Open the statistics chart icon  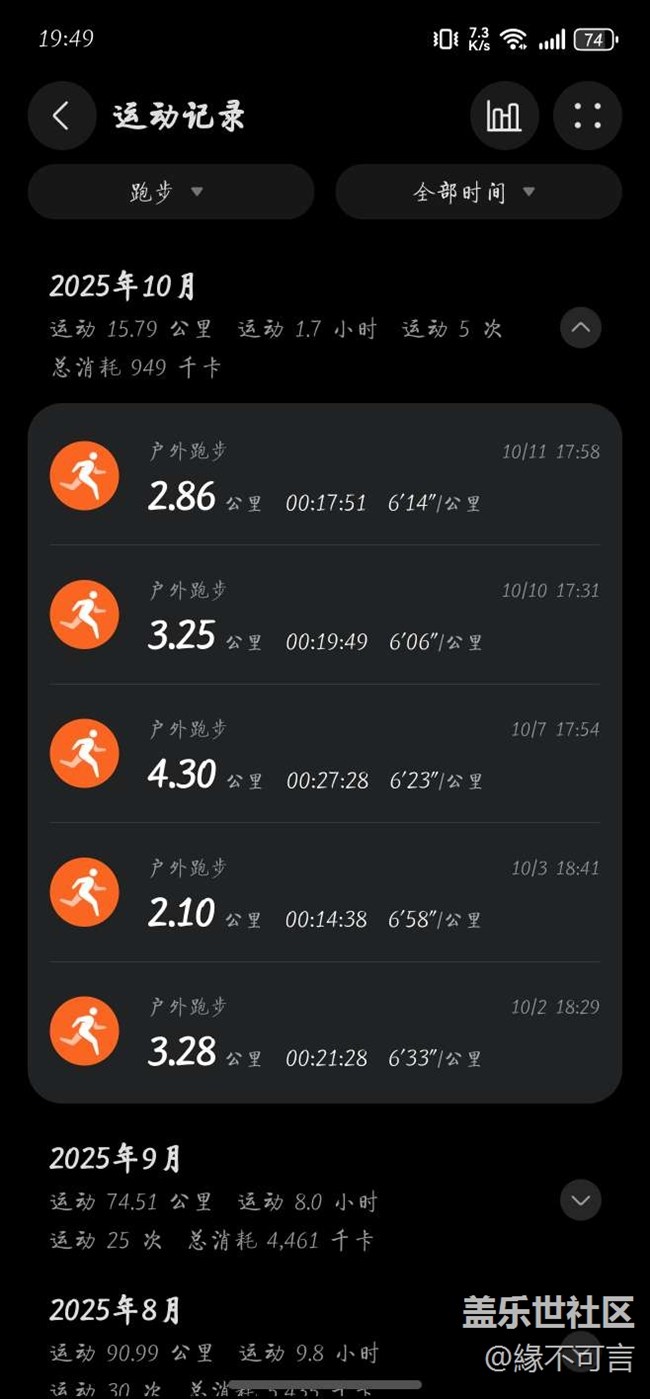pyautogui.click(x=504, y=116)
